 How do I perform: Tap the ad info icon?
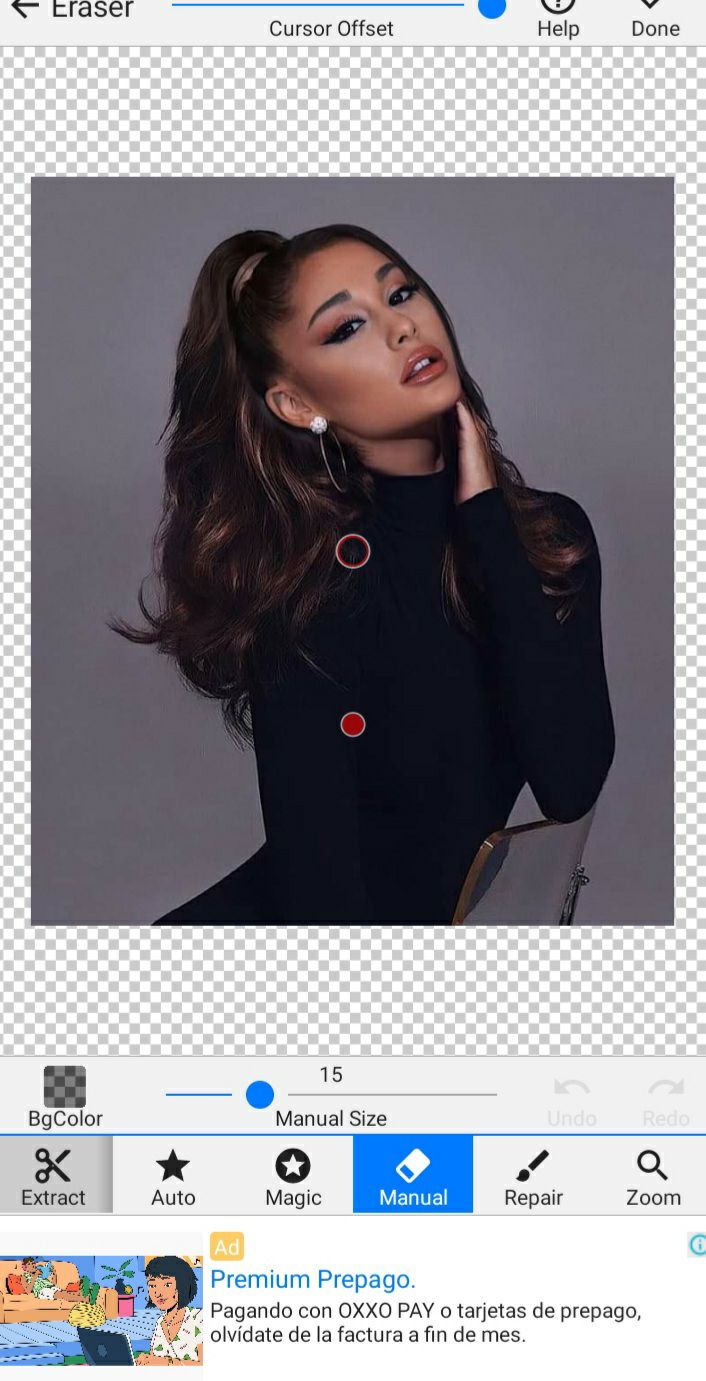click(x=697, y=1245)
